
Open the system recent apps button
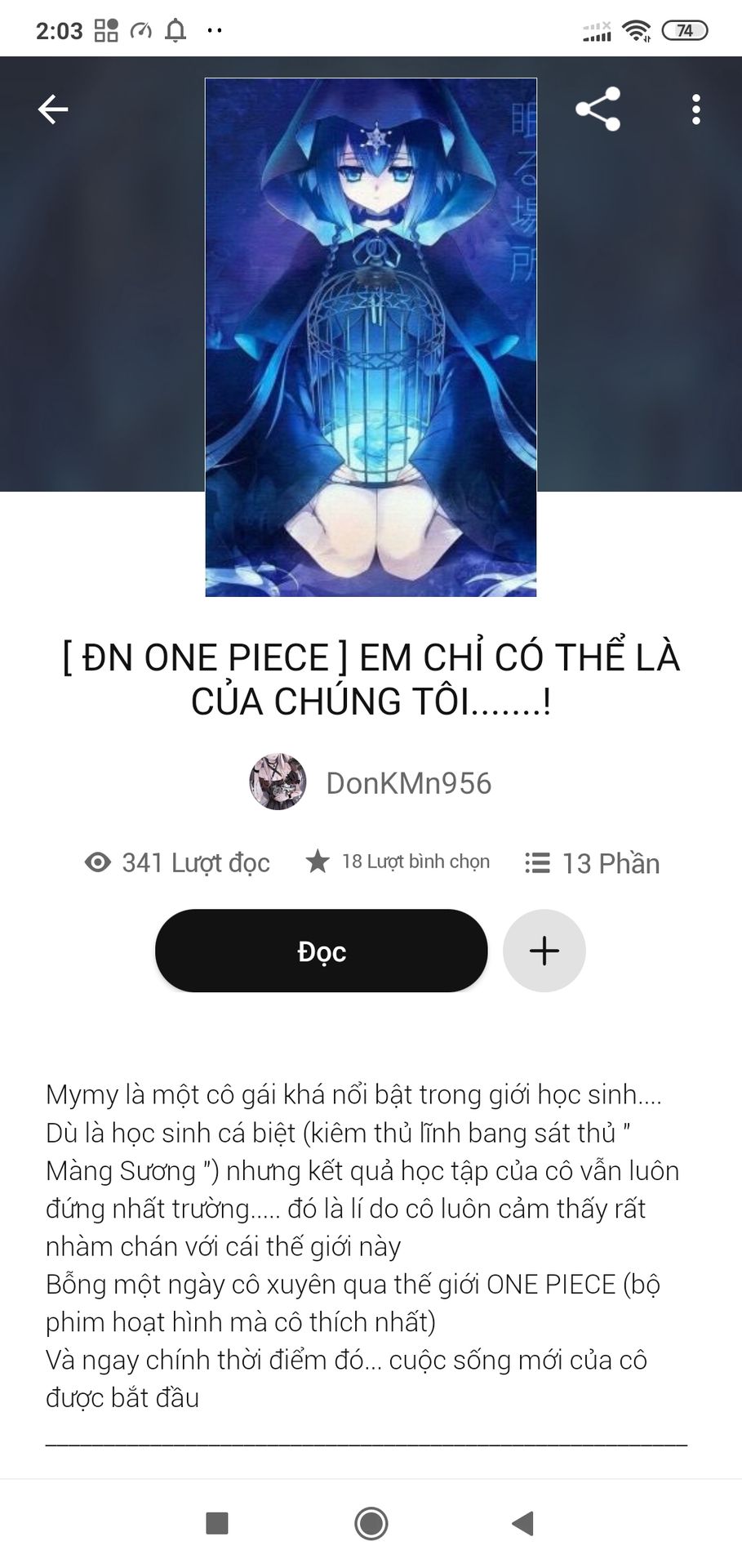217,1523
